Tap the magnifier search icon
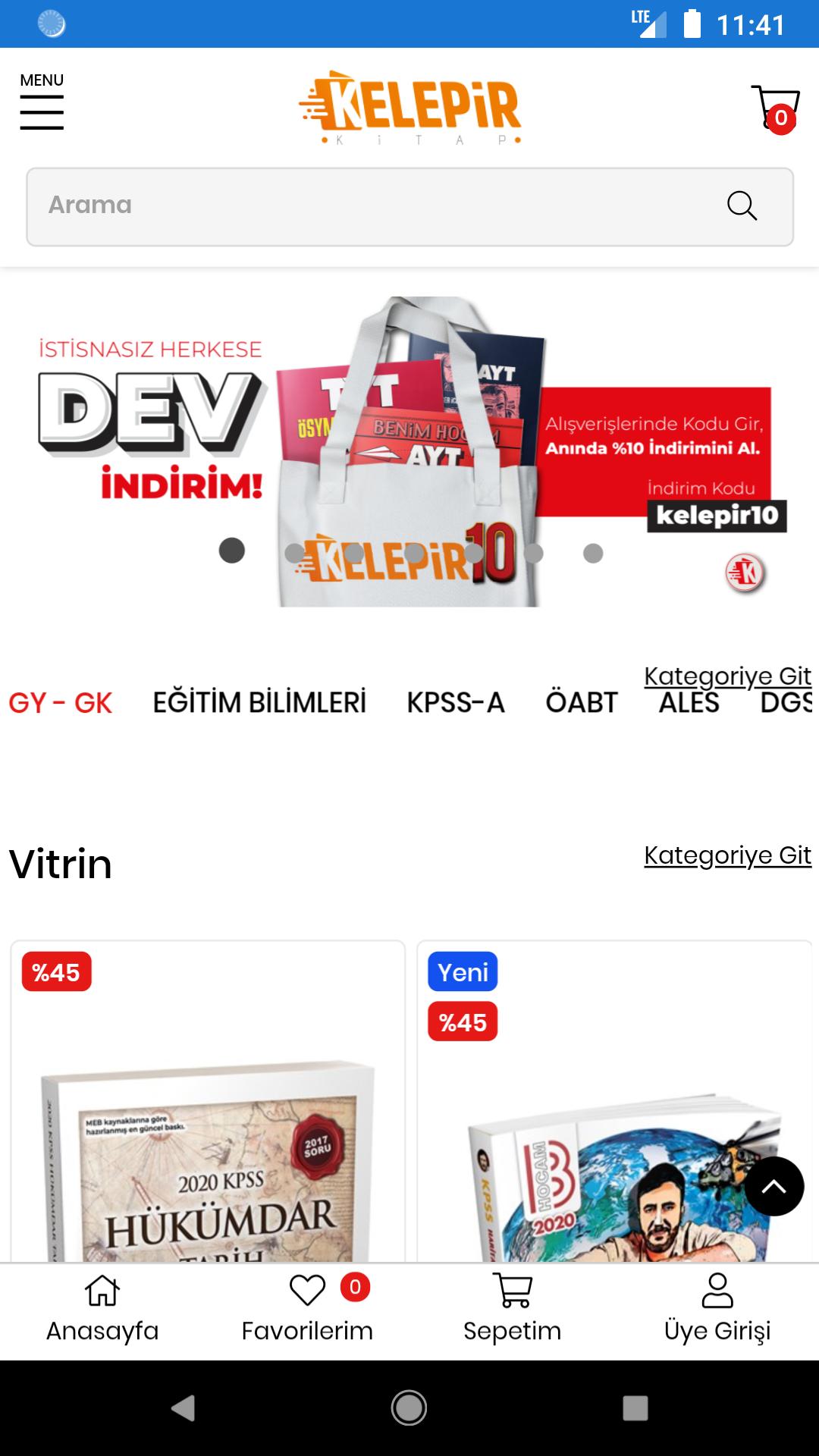 [741, 206]
